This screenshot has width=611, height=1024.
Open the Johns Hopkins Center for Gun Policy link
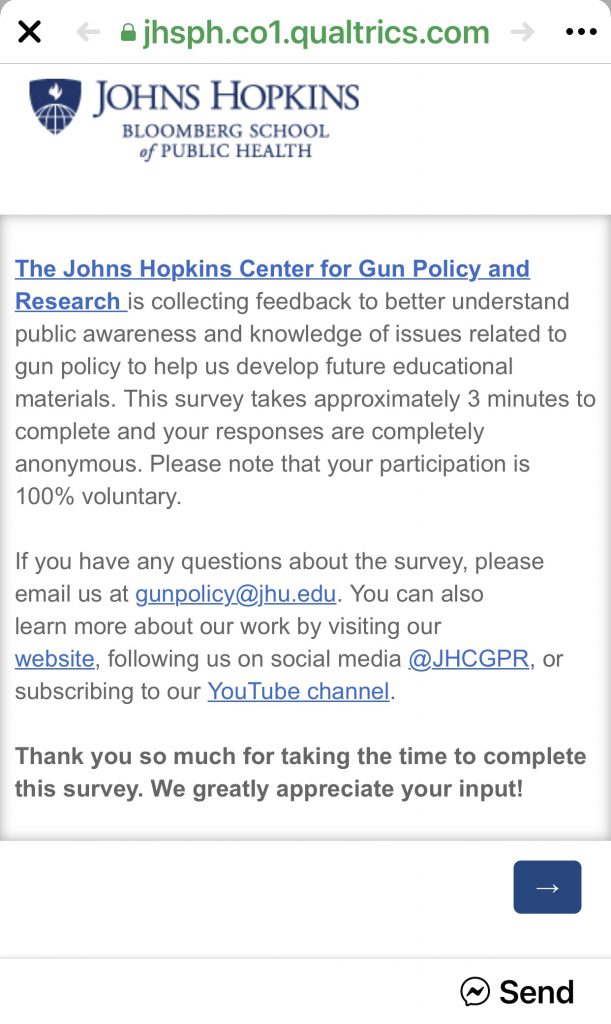pyautogui.click(x=271, y=269)
